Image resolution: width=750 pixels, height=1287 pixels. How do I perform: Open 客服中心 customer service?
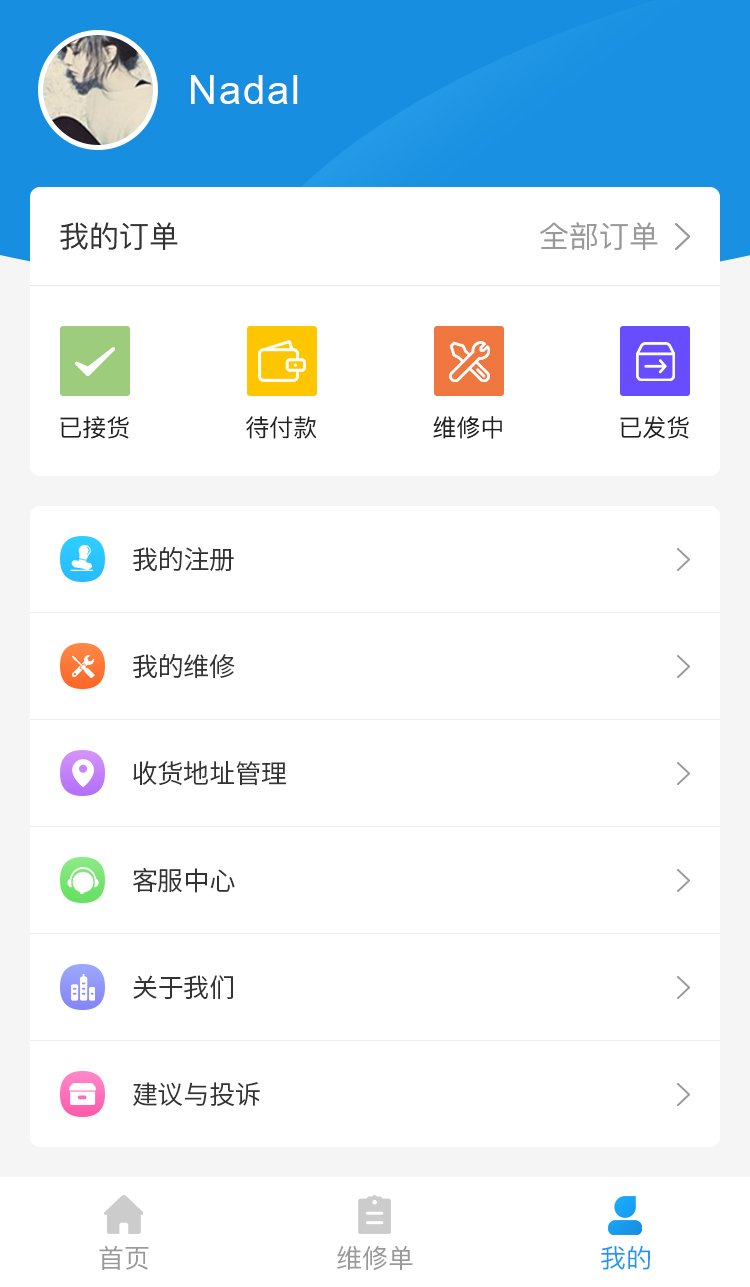click(375, 881)
